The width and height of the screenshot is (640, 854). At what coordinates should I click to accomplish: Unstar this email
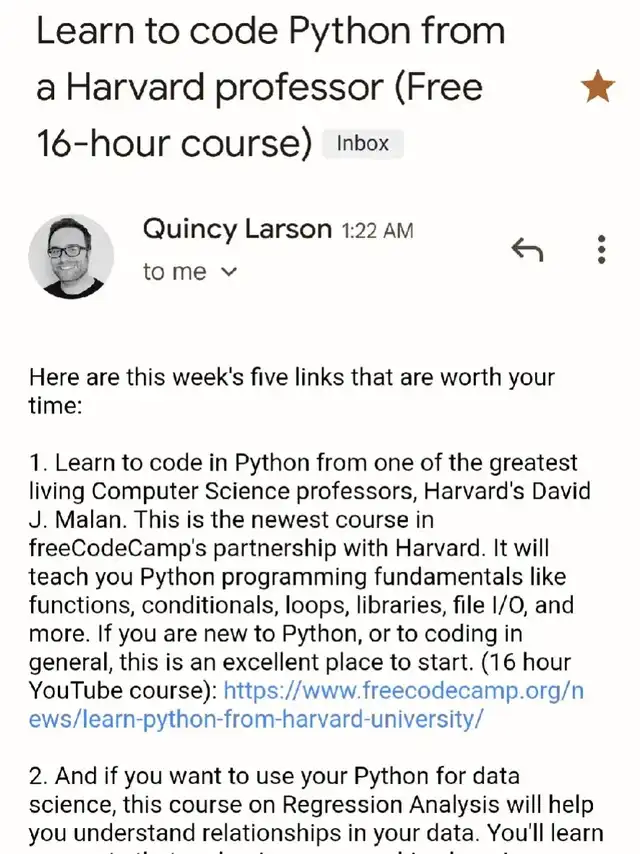click(x=598, y=89)
